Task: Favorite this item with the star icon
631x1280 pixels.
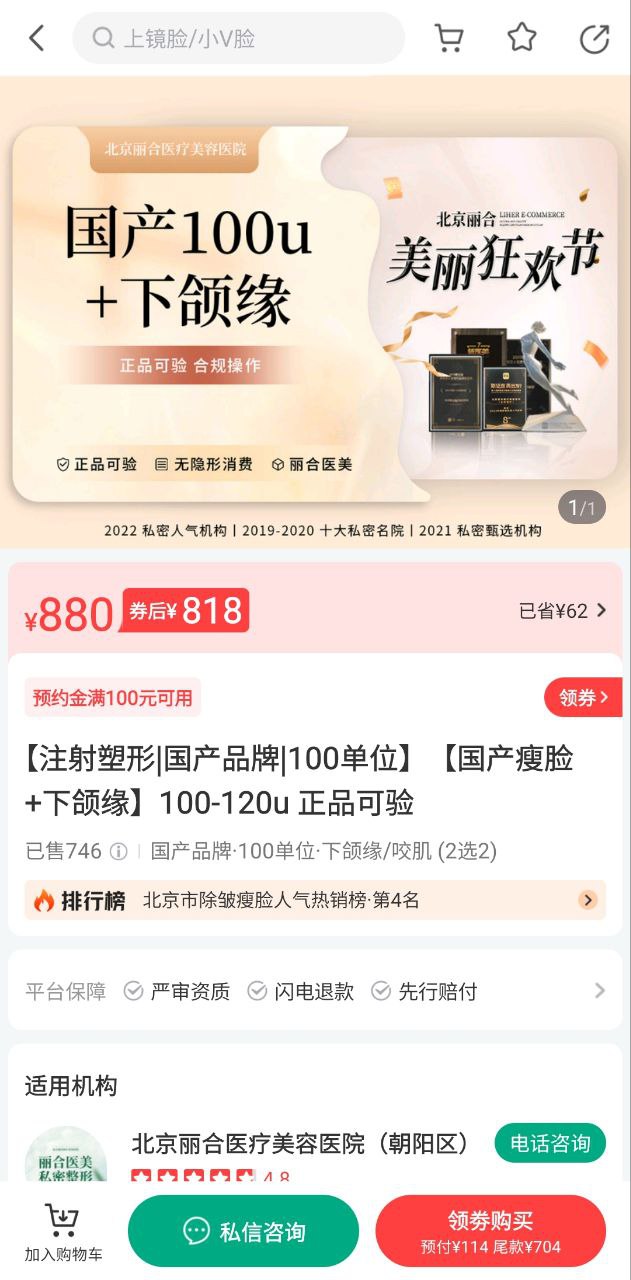Action: pos(521,39)
